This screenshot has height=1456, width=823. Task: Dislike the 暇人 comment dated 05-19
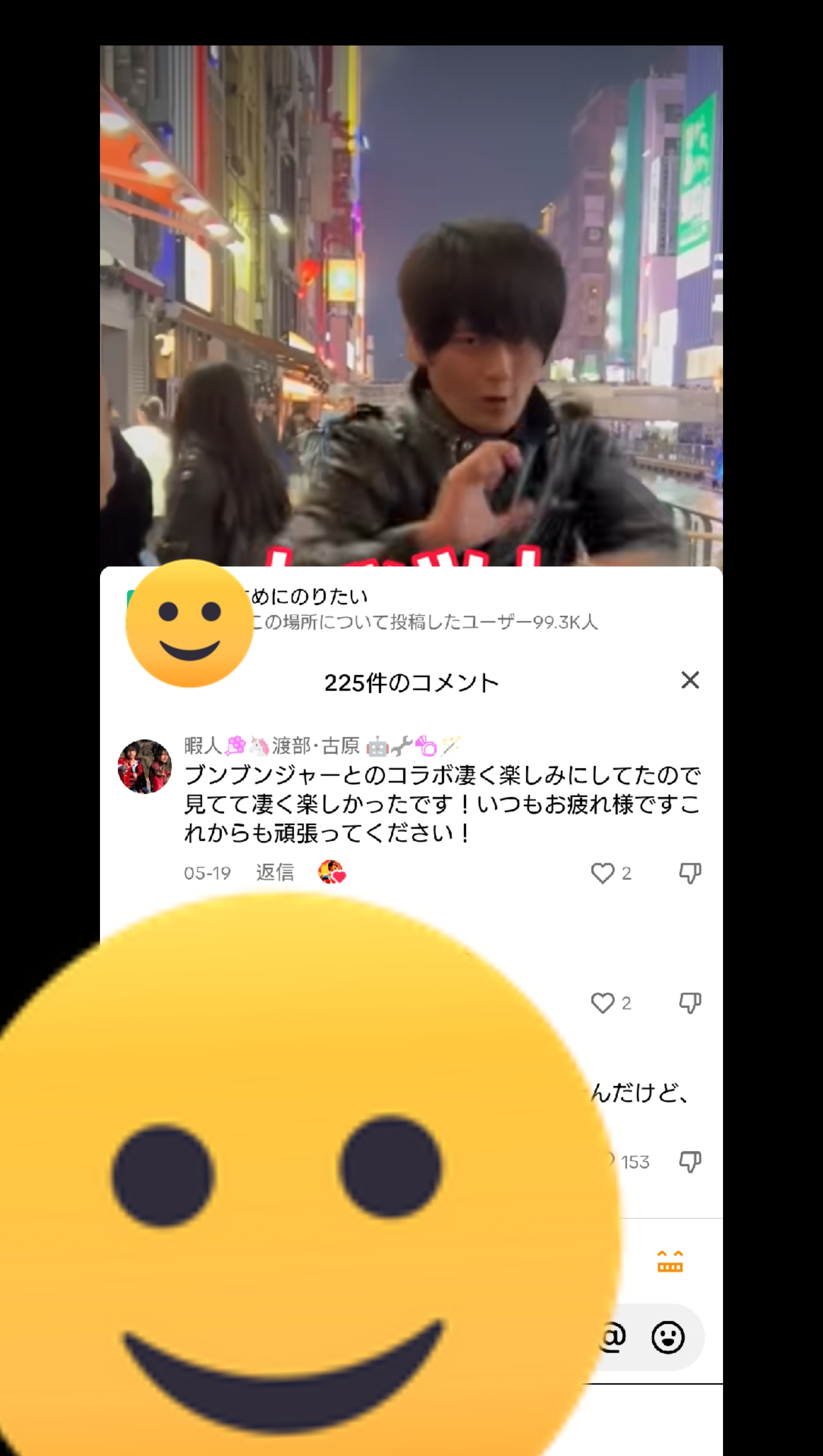click(x=690, y=873)
